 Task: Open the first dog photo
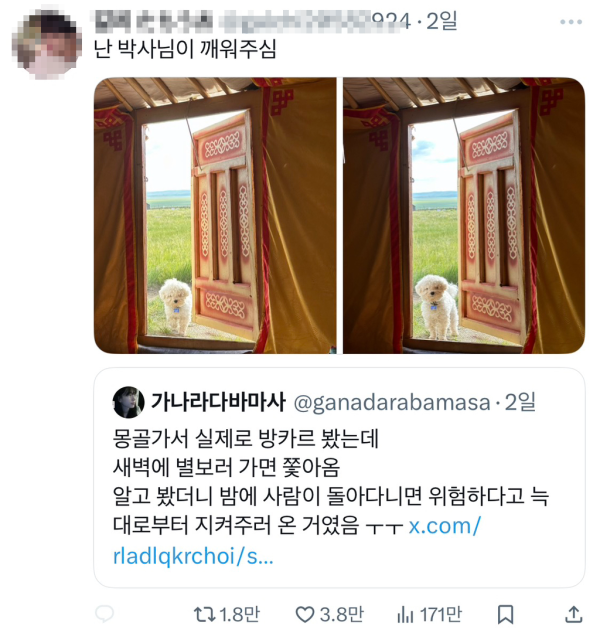tap(215, 215)
